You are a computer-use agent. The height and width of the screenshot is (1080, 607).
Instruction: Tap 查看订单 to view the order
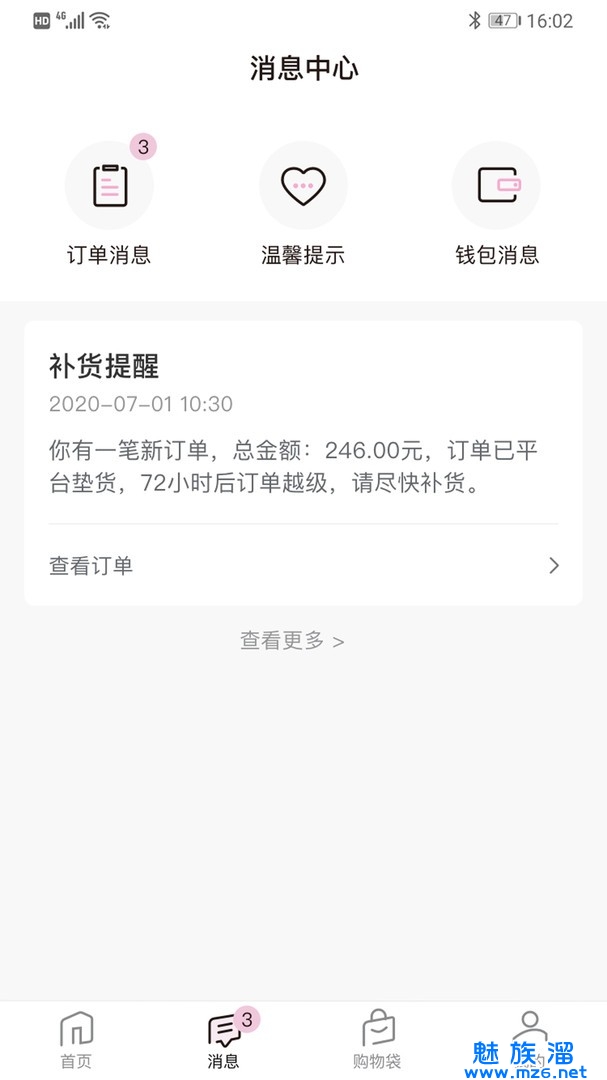pos(303,566)
